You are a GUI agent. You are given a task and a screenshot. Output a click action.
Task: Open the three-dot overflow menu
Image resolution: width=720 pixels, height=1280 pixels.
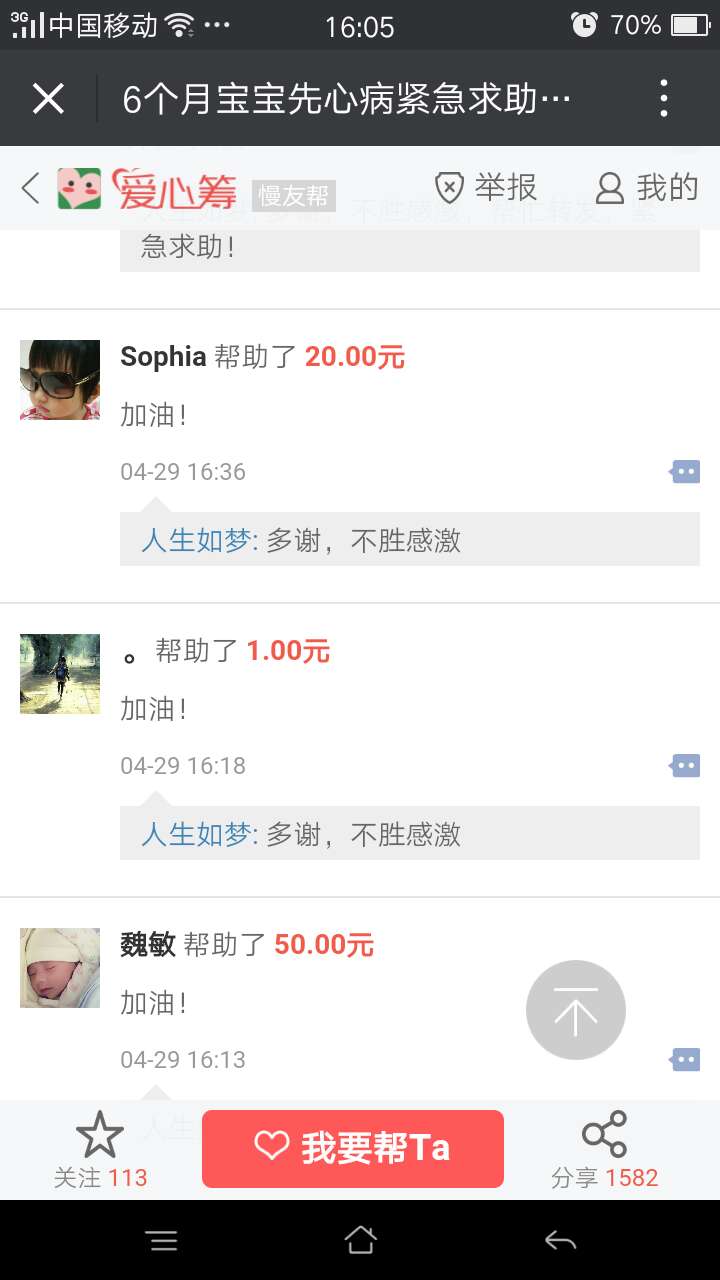point(664,99)
